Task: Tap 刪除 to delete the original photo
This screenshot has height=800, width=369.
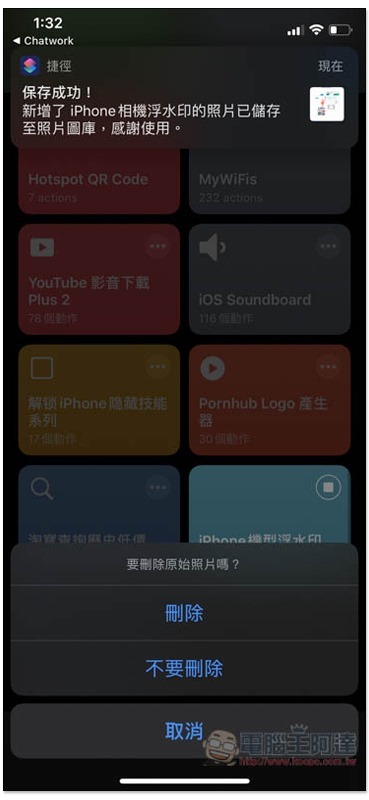Action: (184, 613)
